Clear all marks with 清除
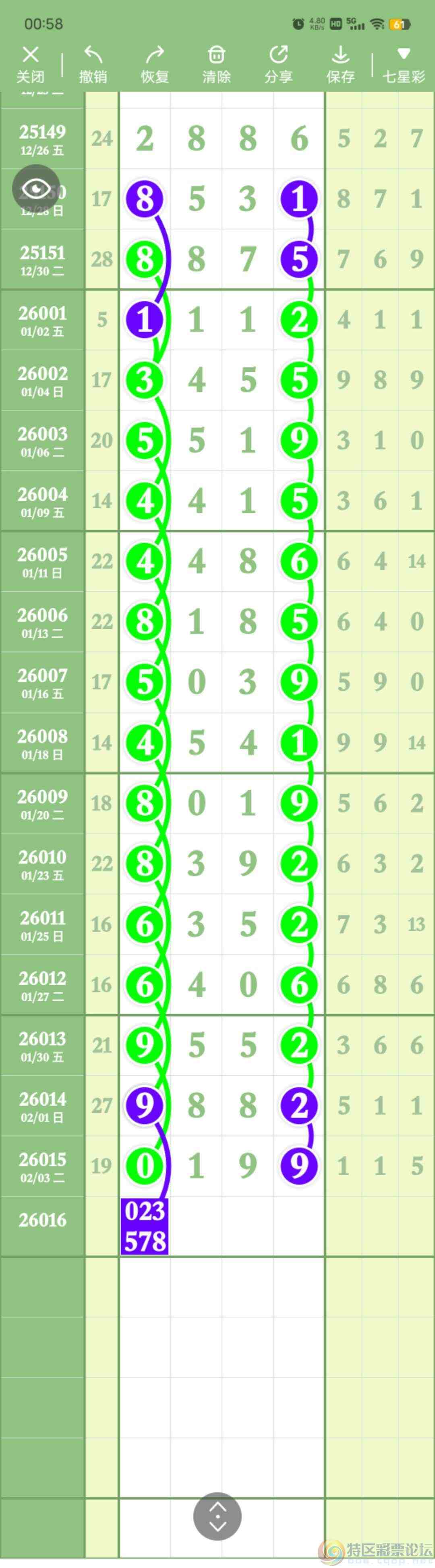The height and width of the screenshot is (1568, 435). (217, 64)
